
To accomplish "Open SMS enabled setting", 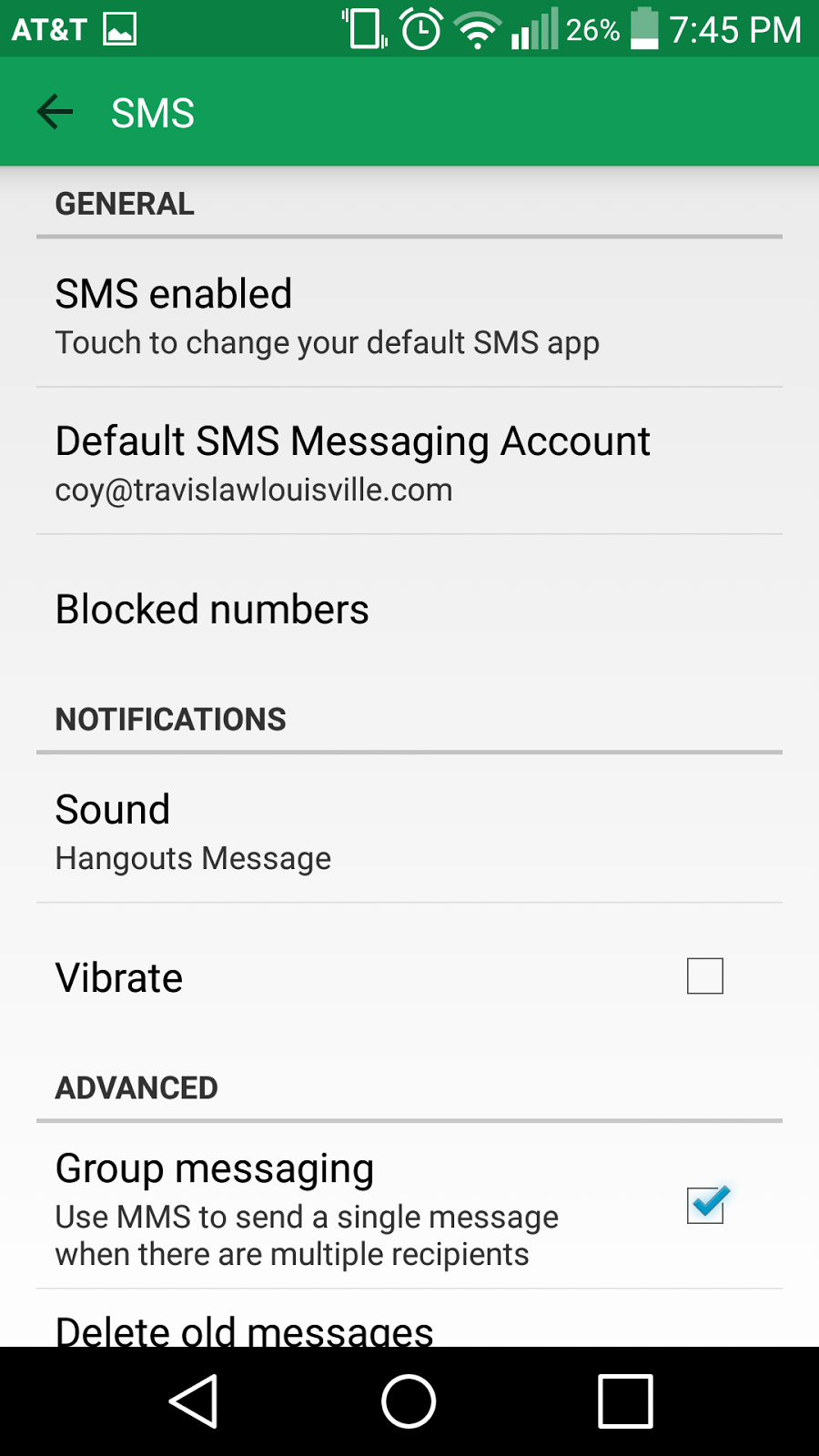I will pyautogui.click(x=409, y=315).
